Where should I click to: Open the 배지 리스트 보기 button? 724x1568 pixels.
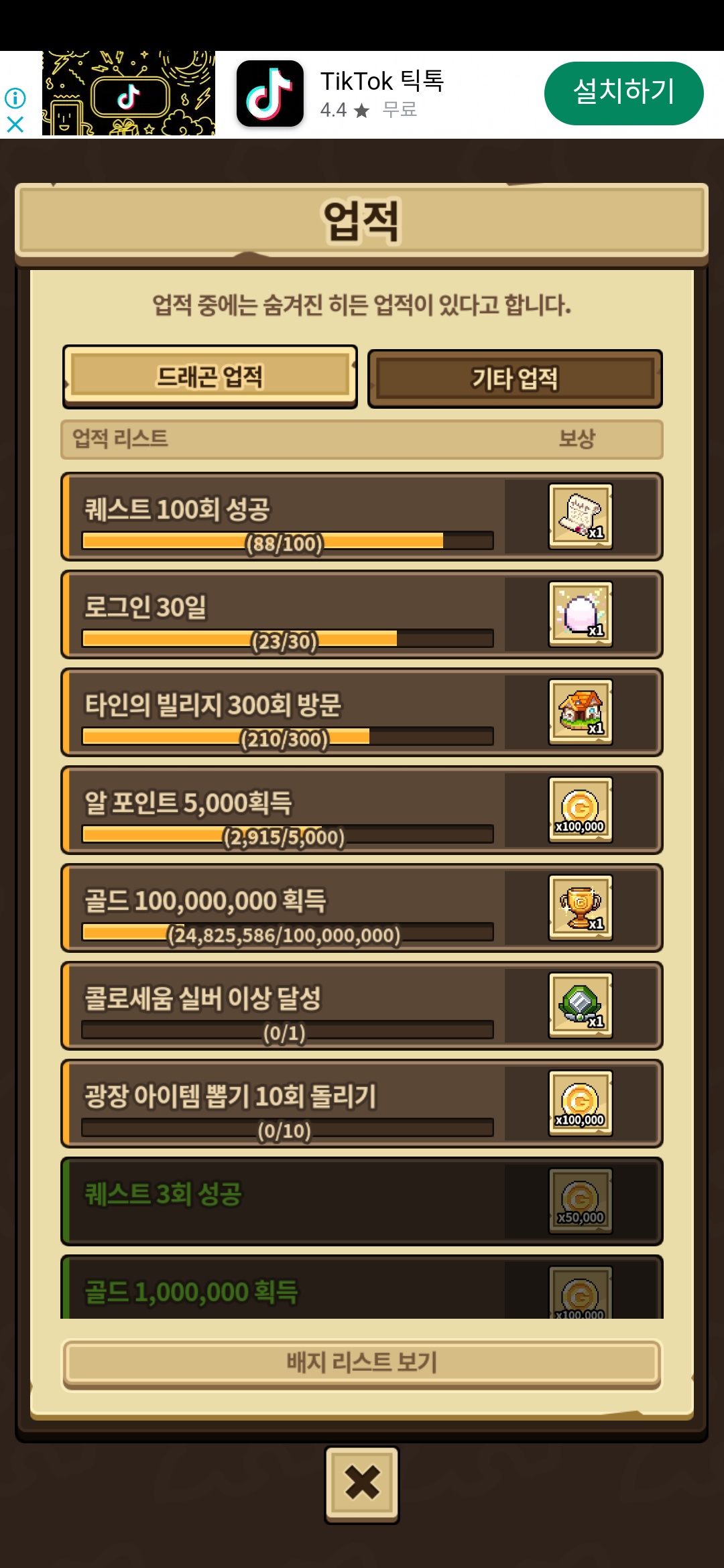(362, 1362)
